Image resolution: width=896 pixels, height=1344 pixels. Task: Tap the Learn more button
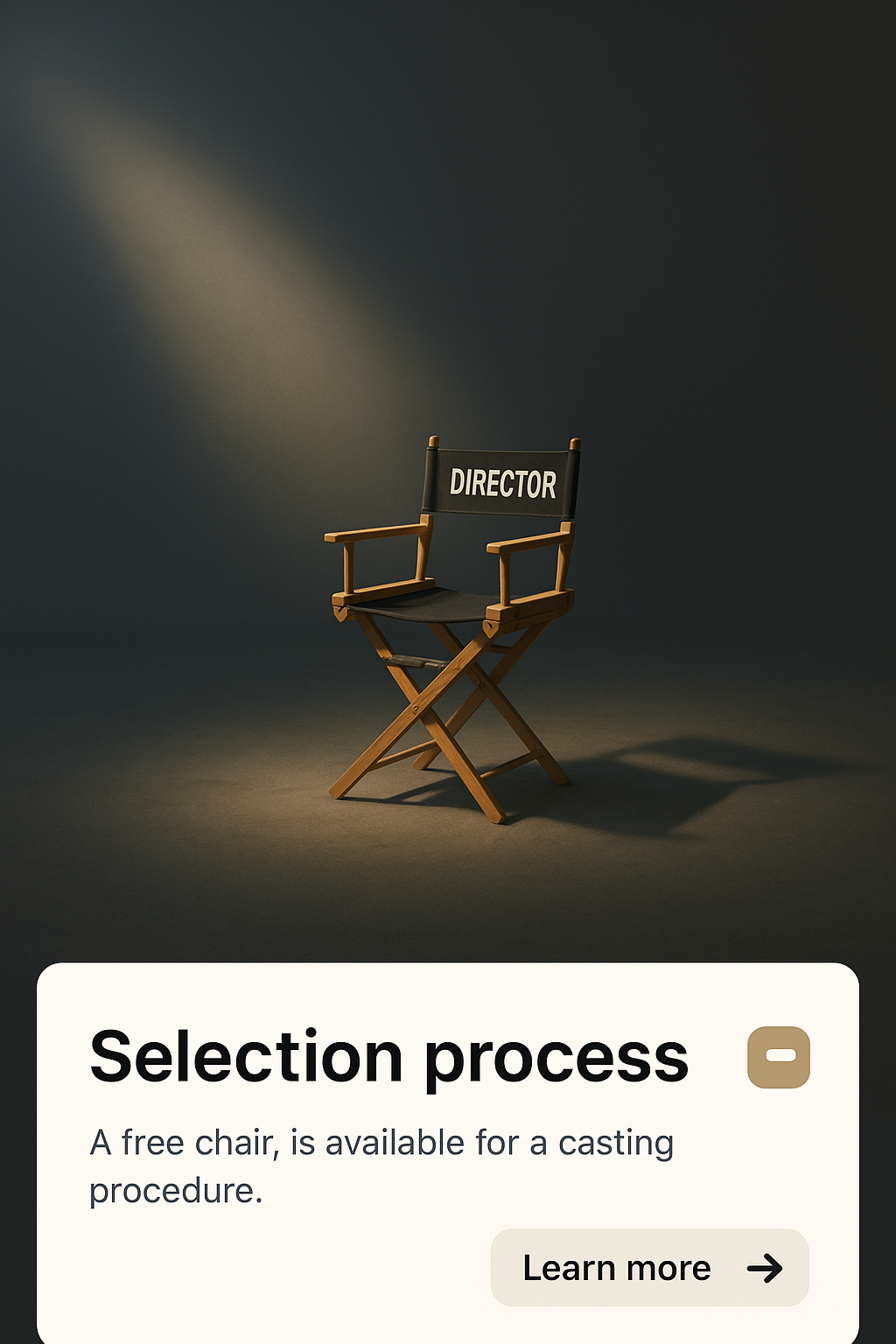(x=649, y=1268)
